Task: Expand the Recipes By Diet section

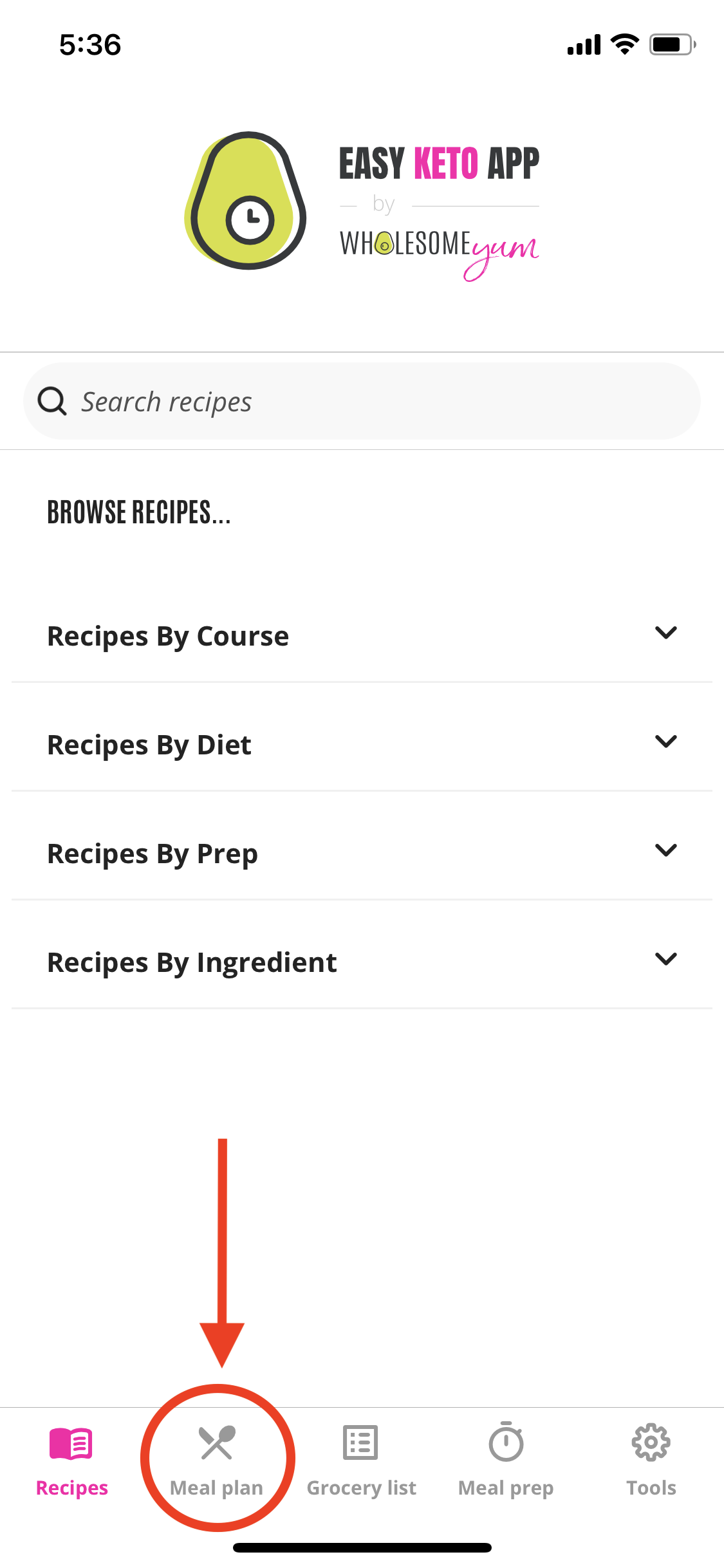Action: [x=362, y=744]
